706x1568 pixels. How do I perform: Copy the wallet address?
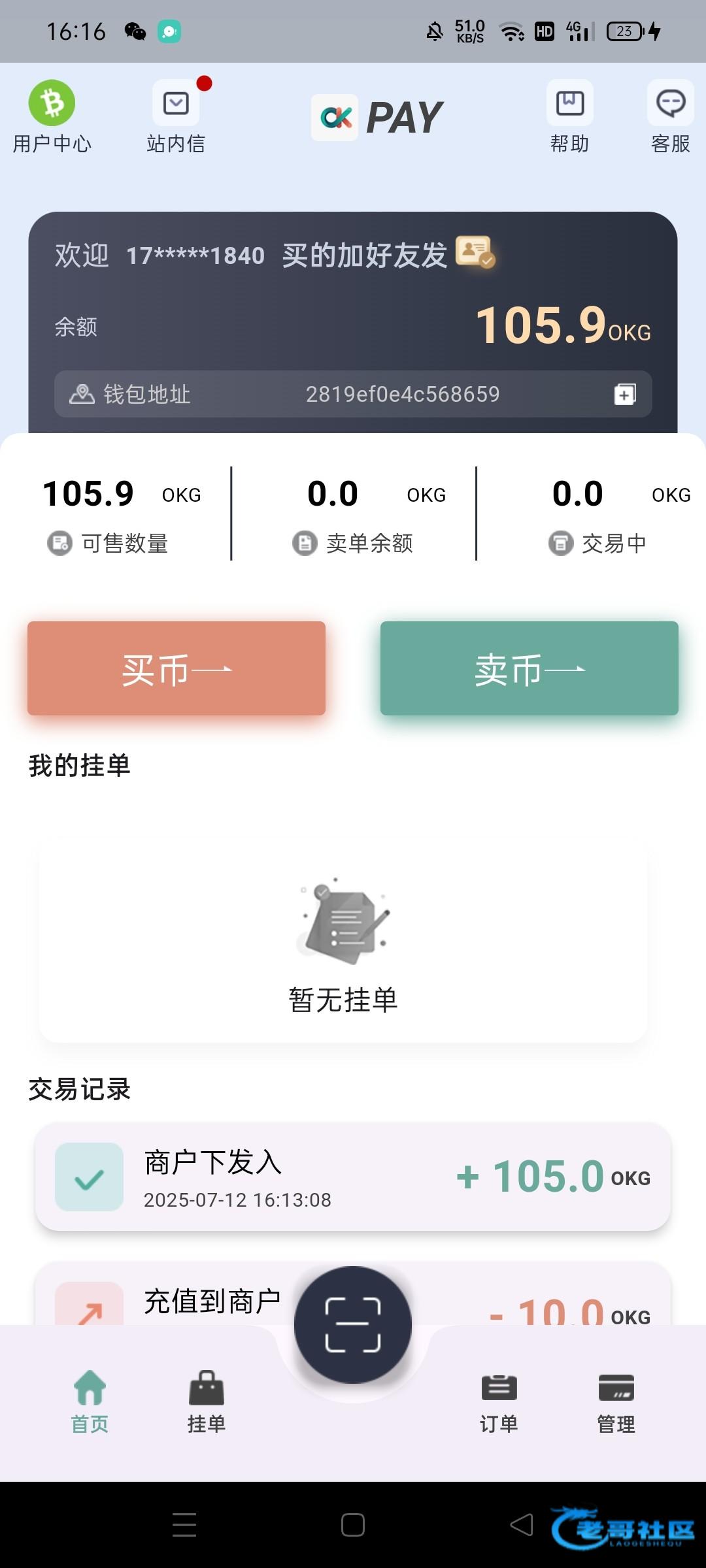tap(625, 394)
